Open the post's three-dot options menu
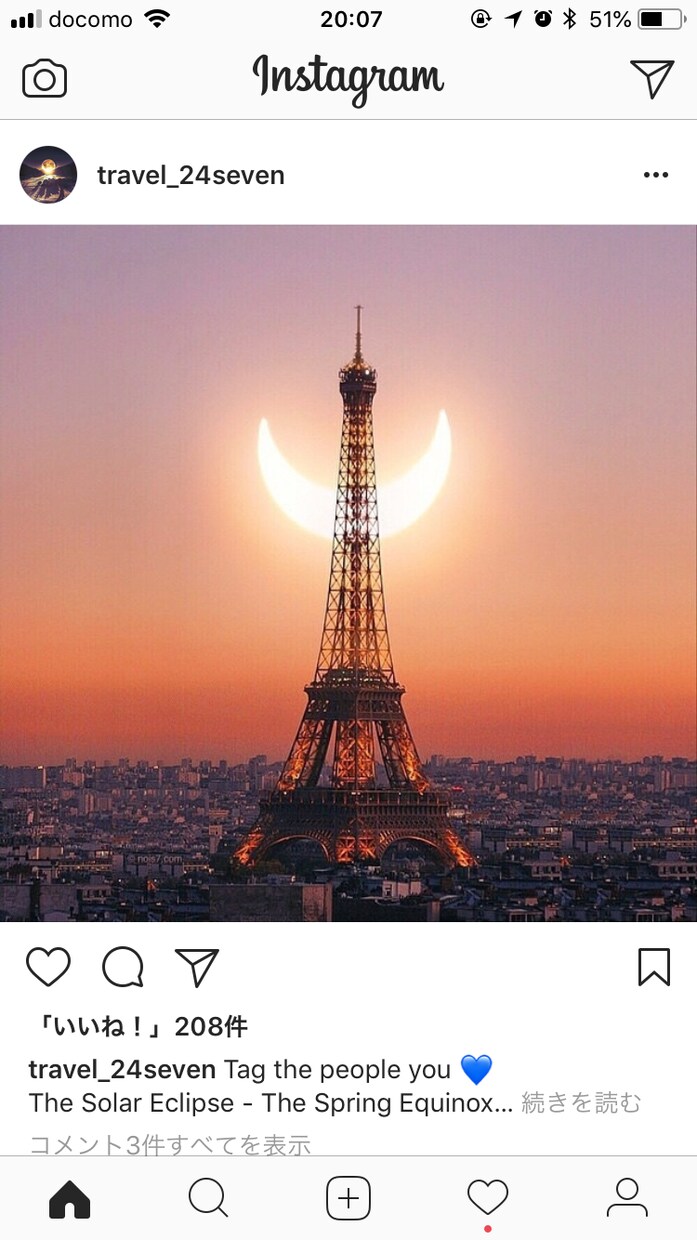 click(x=656, y=175)
